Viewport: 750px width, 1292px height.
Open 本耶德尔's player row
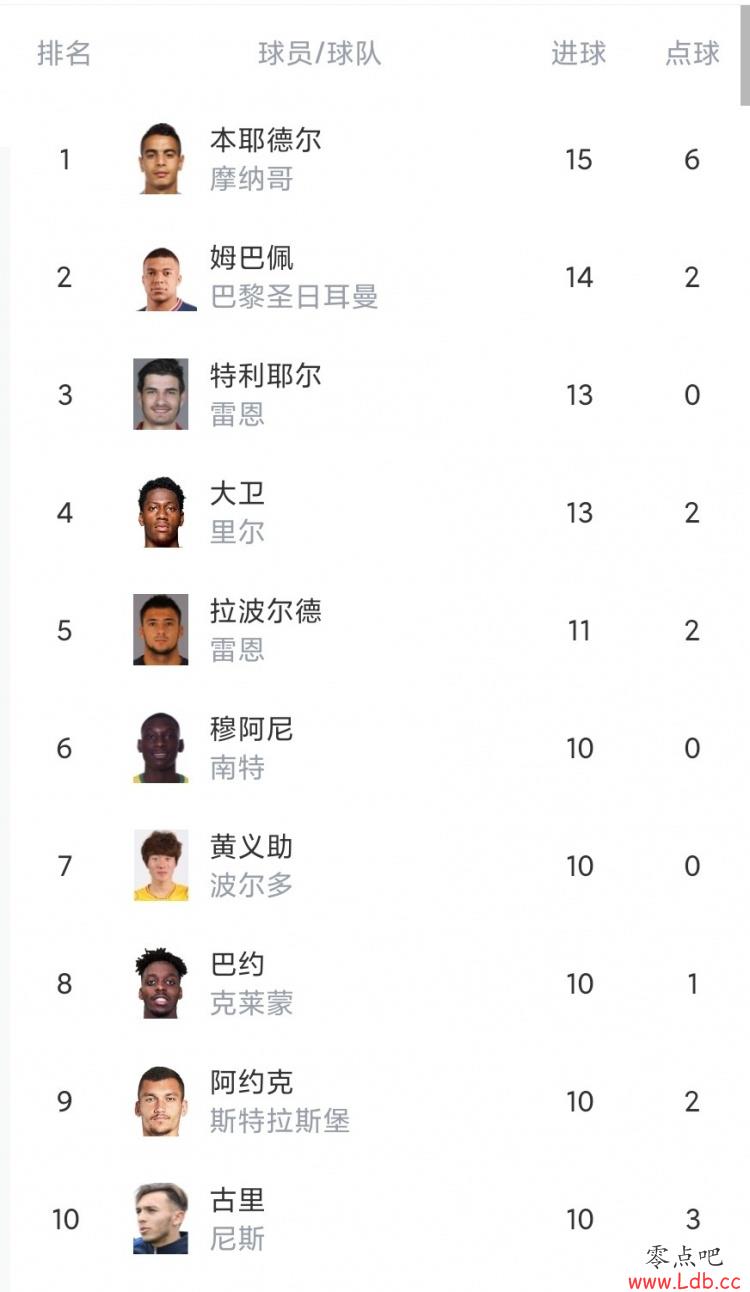coord(375,159)
